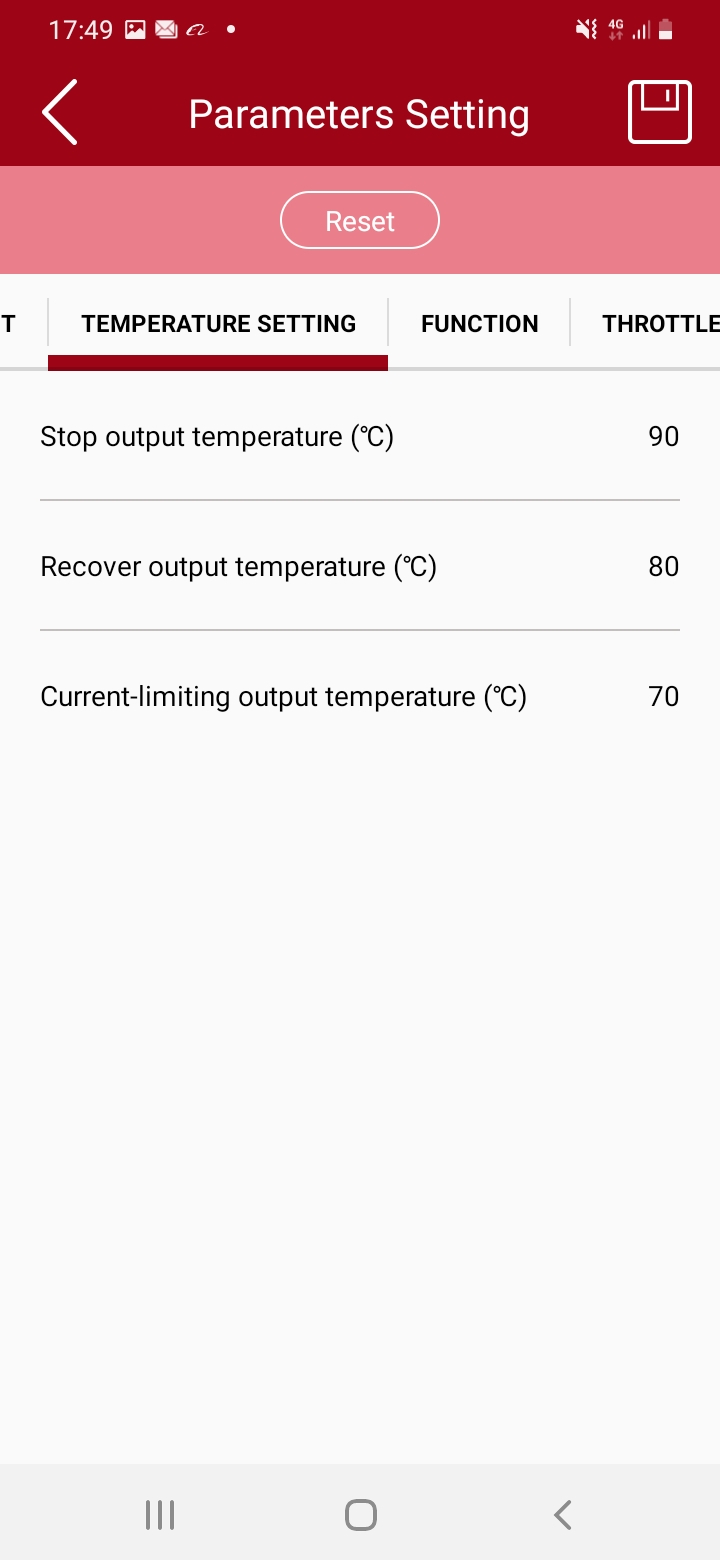Select the Temperature Setting tab
720x1560 pixels.
click(x=218, y=324)
